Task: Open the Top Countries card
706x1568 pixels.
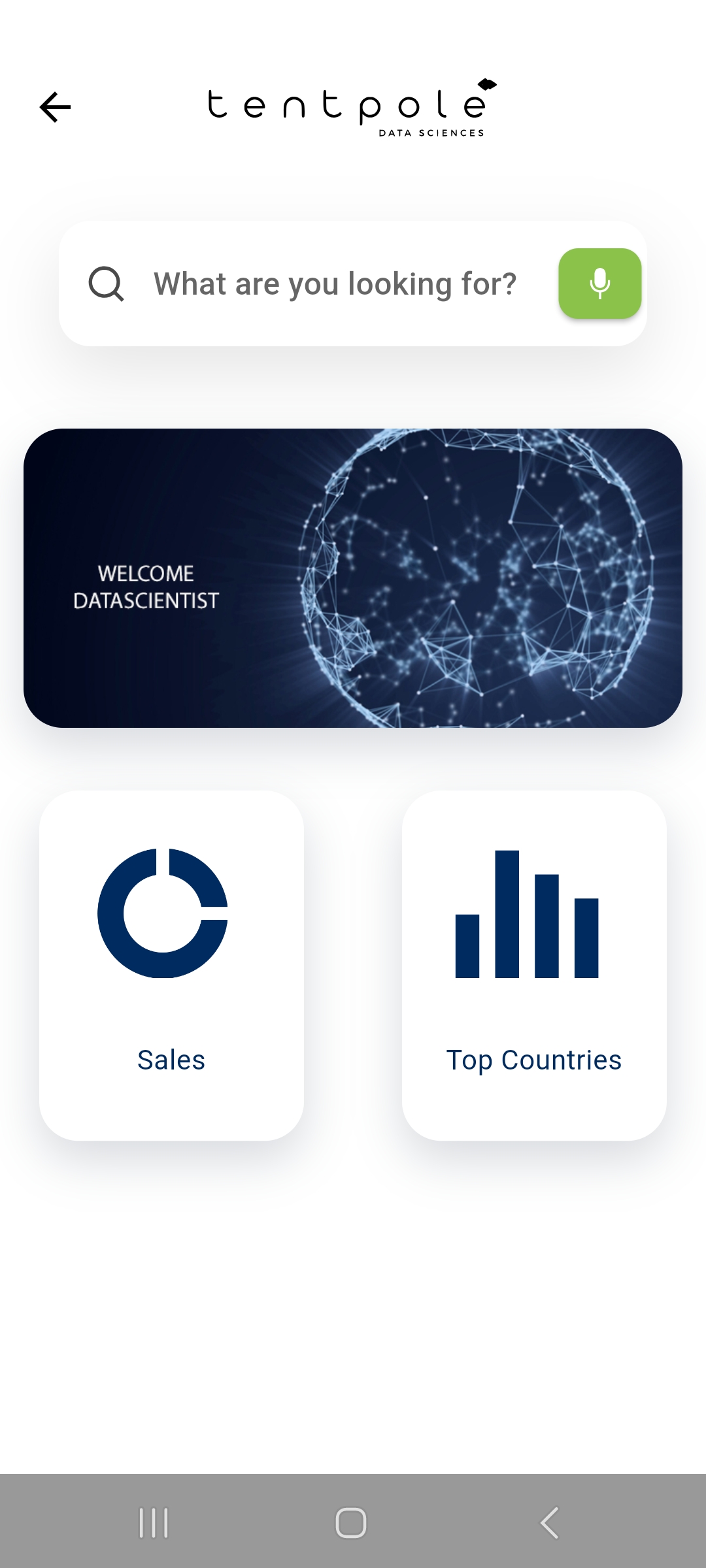Action: pyautogui.click(x=534, y=966)
